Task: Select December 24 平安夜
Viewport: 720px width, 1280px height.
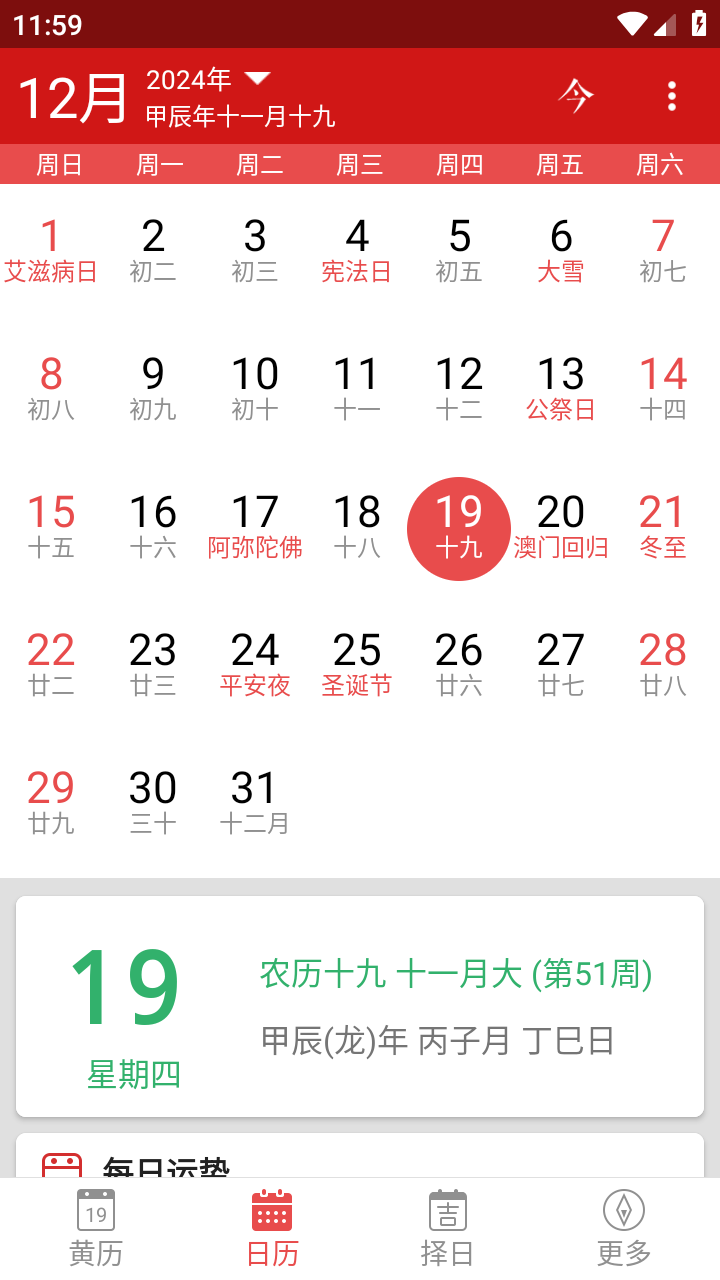Action: (x=255, y=665)
